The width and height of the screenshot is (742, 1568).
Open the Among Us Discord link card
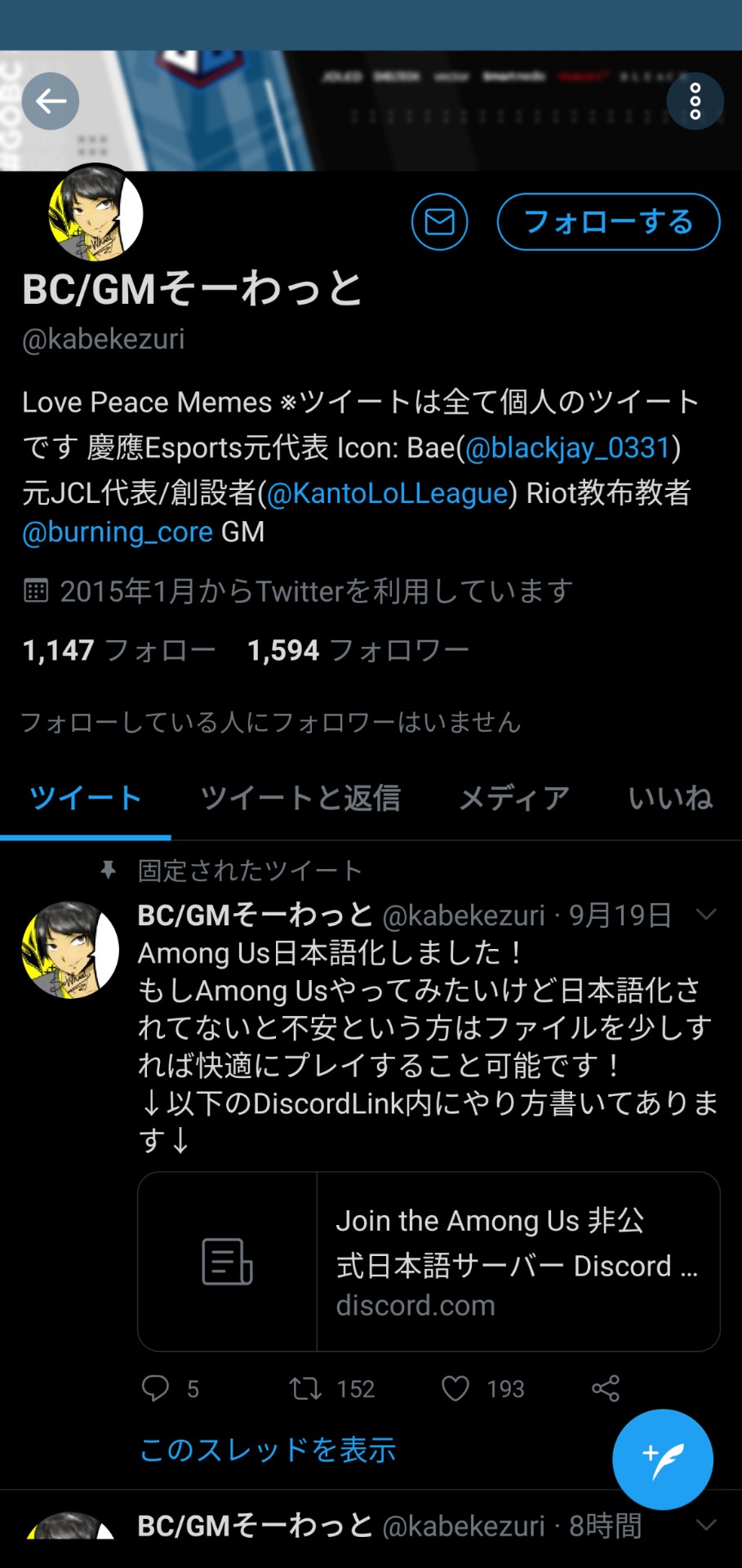click(x=429, y=1262)
